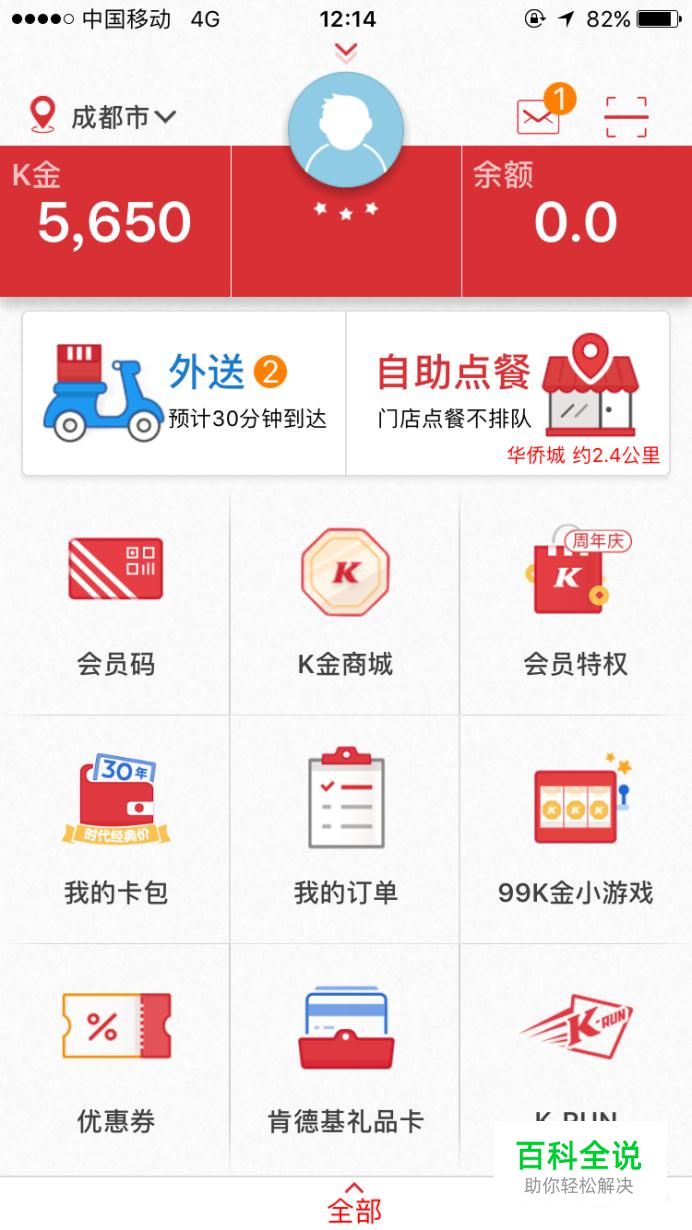Open 我的卡包 card wallet
Viewport: 692px width, 1230px height.
point(115,831)
